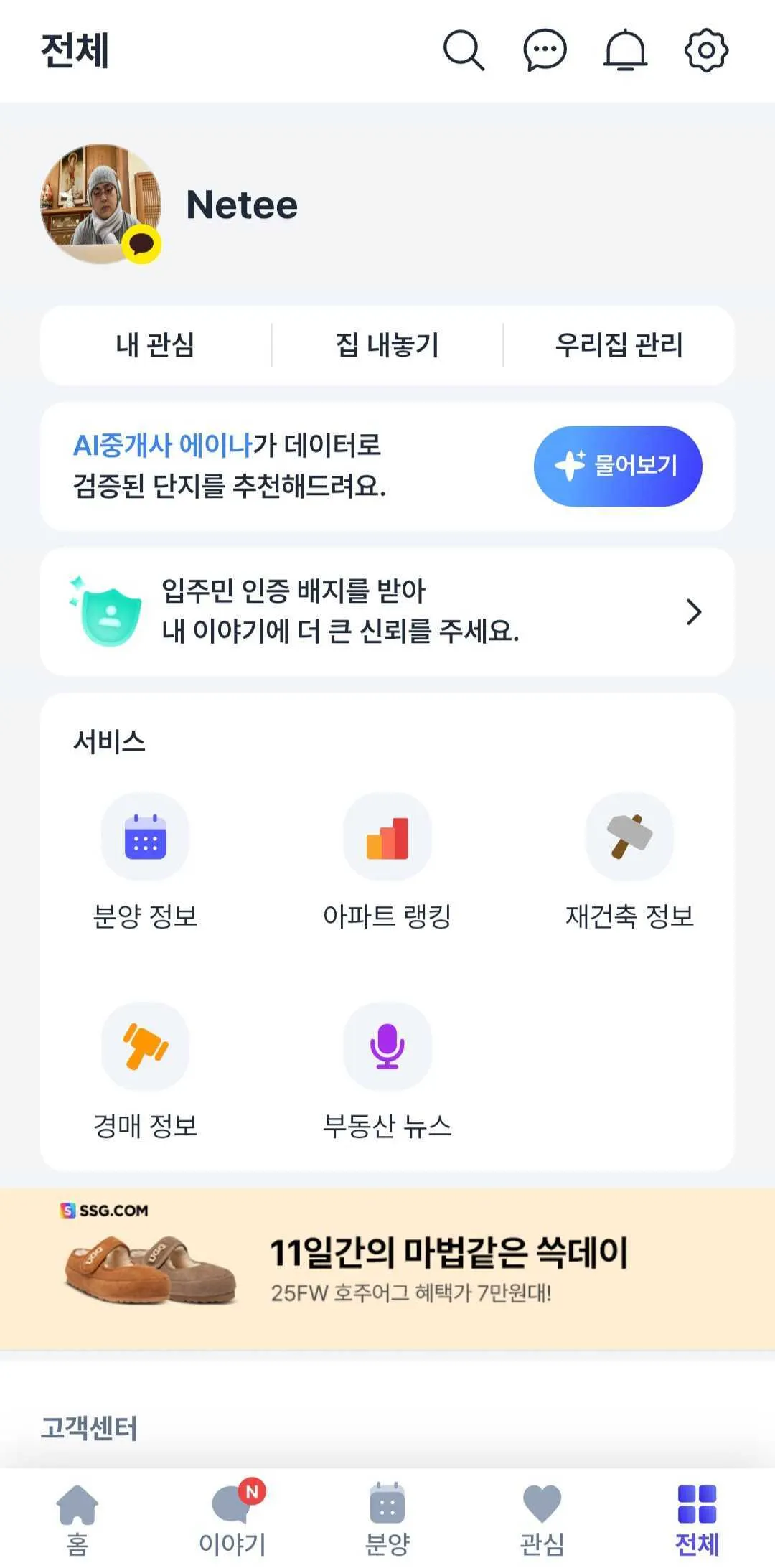This screenshot has height=1568, width=775.
Task: Open the settings gear
Action: [x=706, y=50]
